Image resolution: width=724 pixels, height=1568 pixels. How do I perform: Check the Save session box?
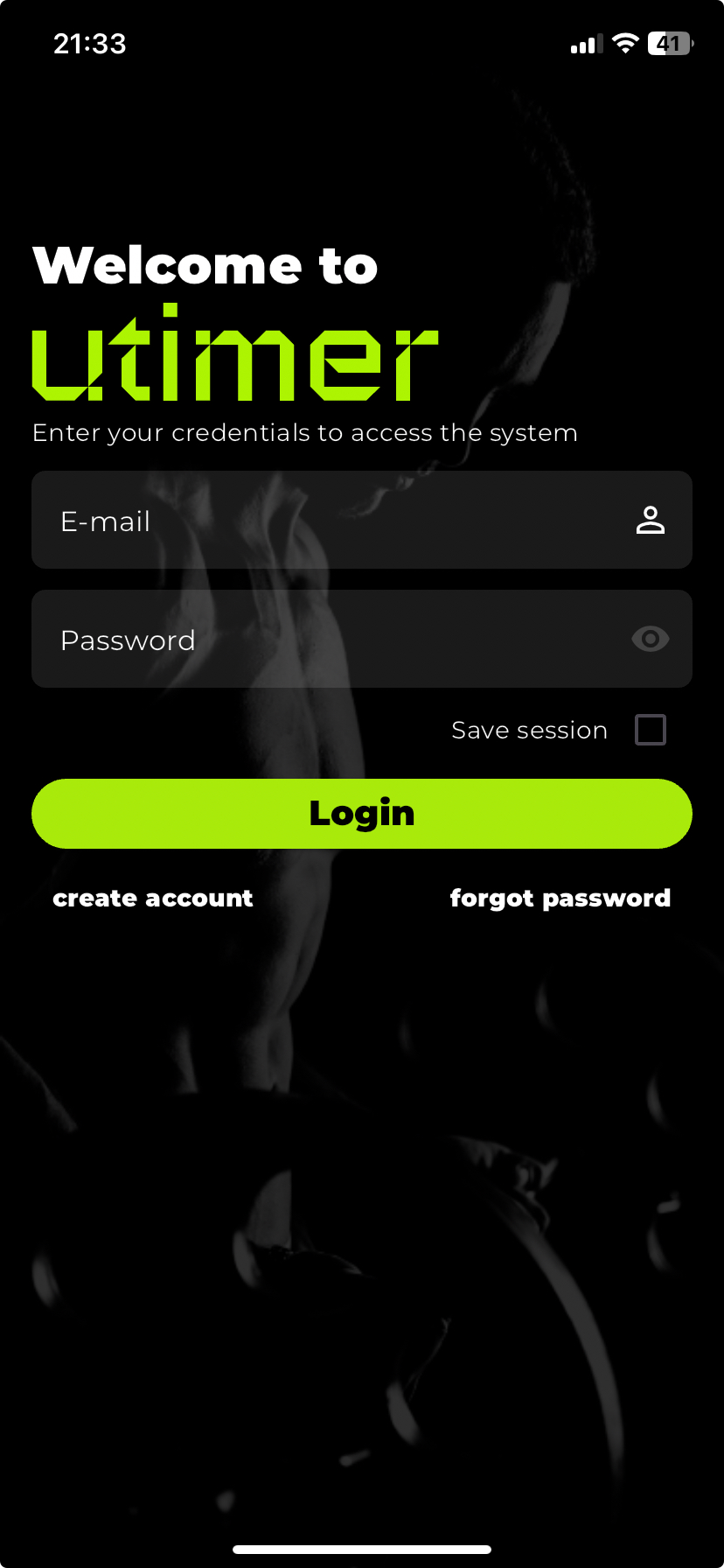click(650, 730)
